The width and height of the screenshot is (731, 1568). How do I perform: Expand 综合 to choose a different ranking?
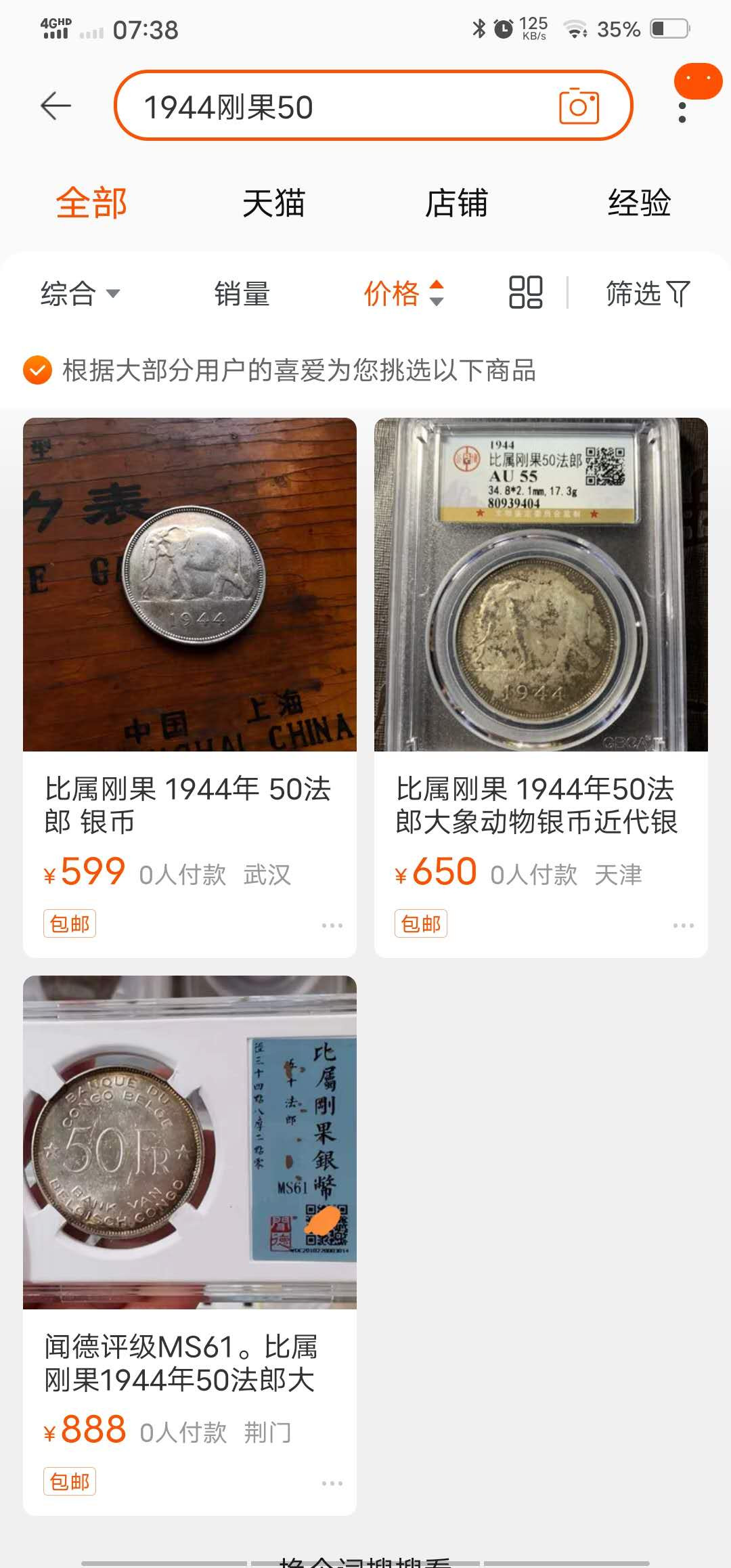point(80,293)
